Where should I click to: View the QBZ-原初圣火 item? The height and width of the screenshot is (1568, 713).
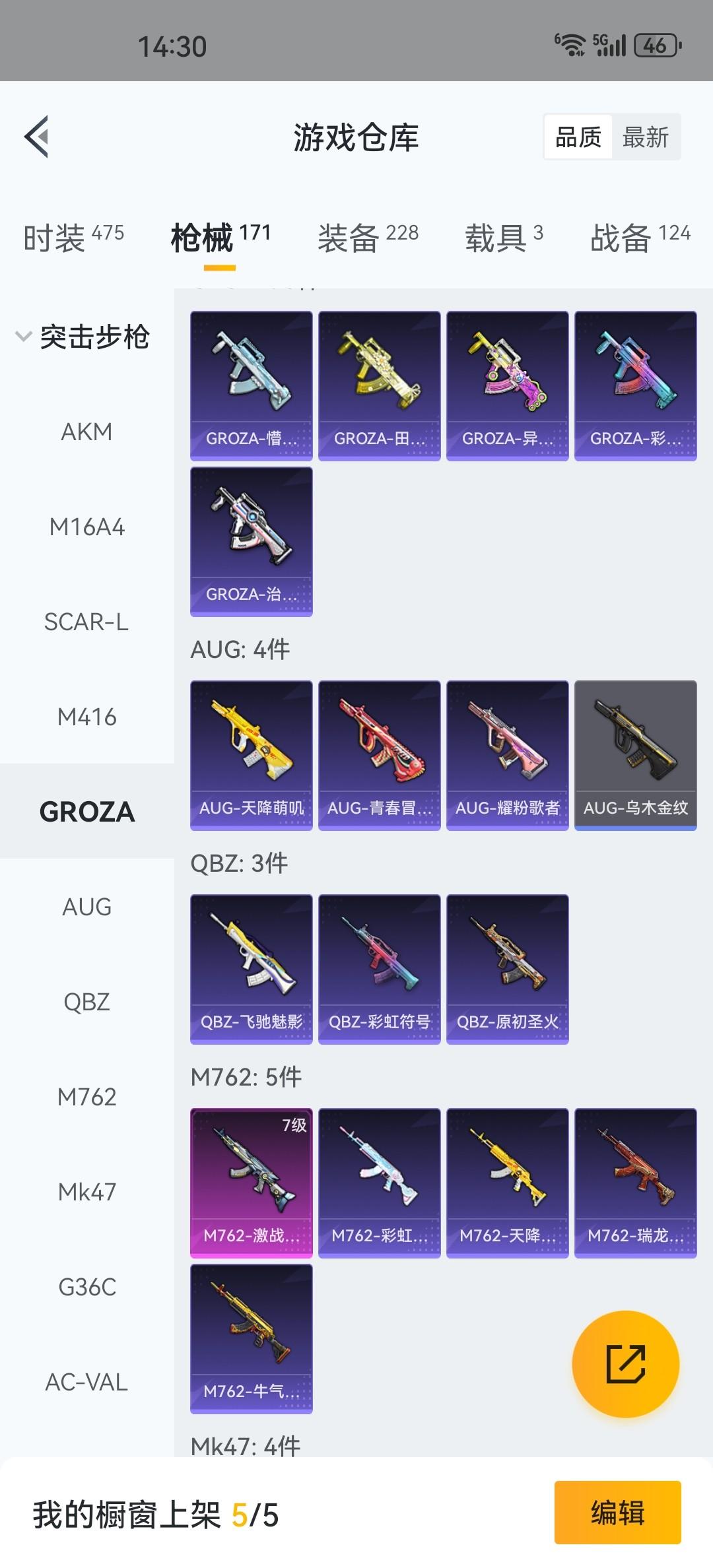click(507, 969)
